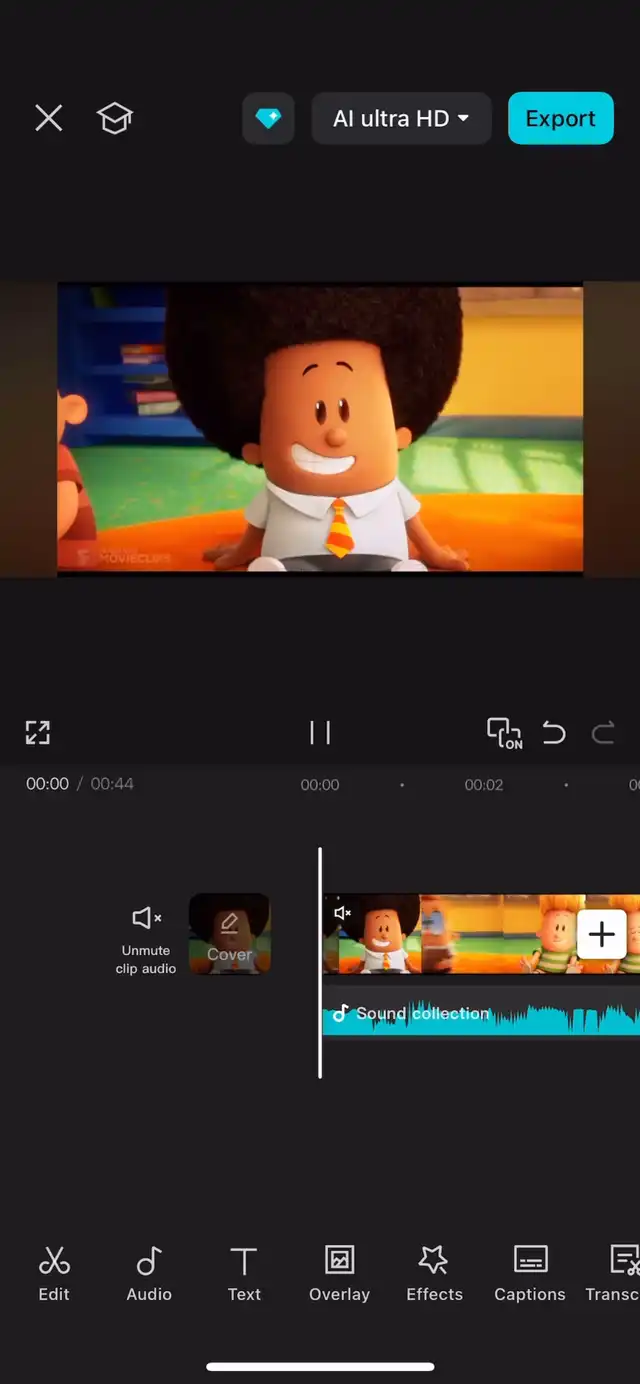The image size is (640, 1384).
Task: Unmute clip audio
Action: (x=146, y=938)
